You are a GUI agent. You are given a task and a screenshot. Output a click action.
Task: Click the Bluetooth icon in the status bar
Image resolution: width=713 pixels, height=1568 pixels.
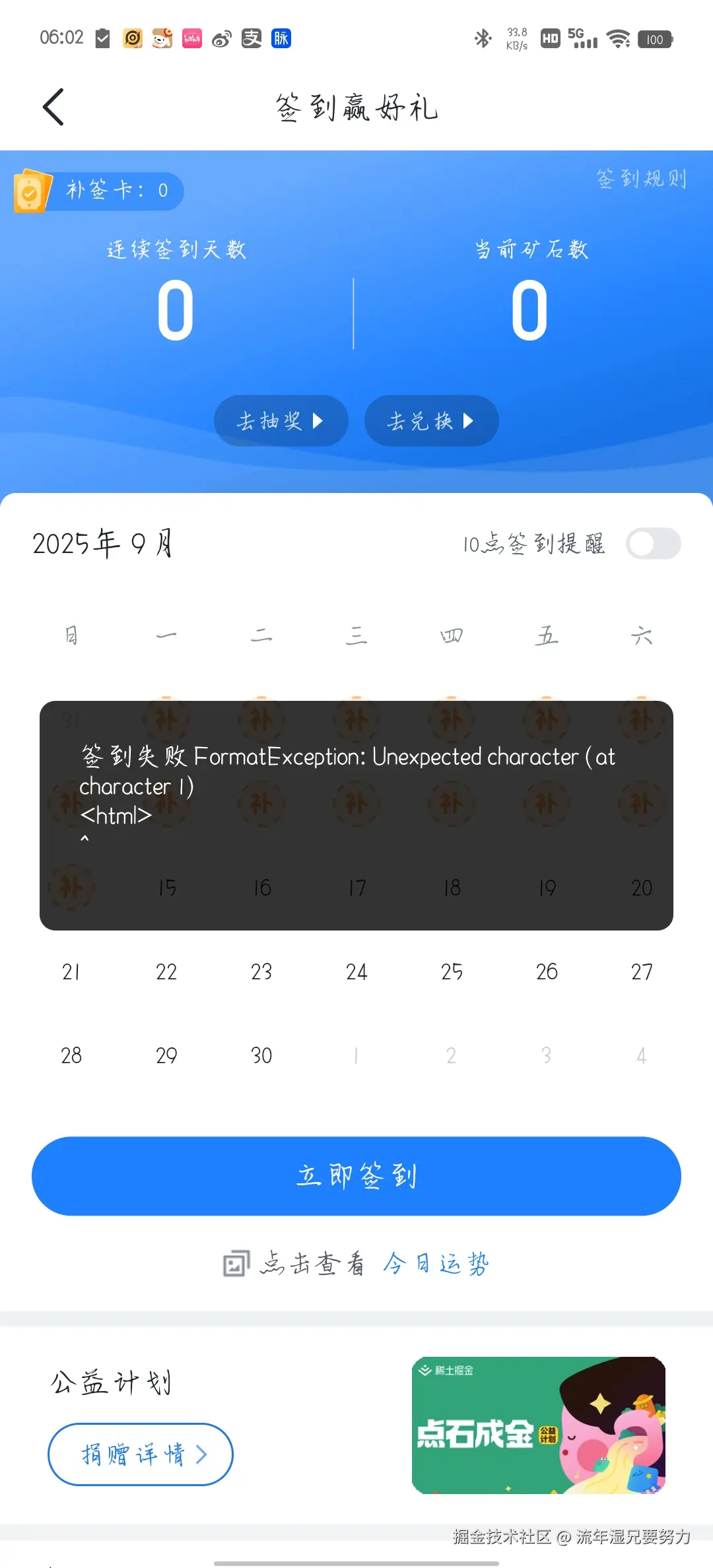(481, 40)
